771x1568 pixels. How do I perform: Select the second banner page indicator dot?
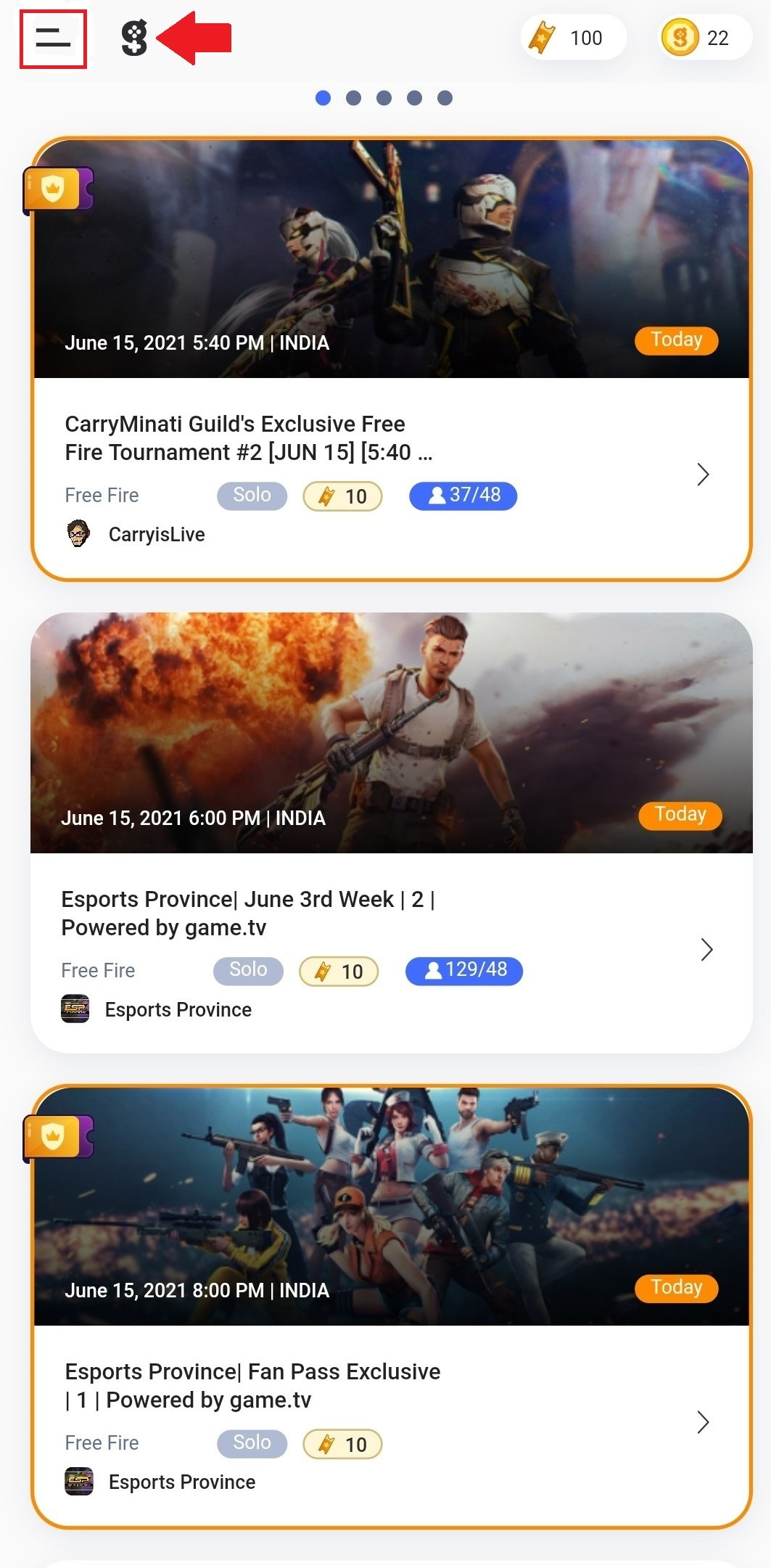354,98
